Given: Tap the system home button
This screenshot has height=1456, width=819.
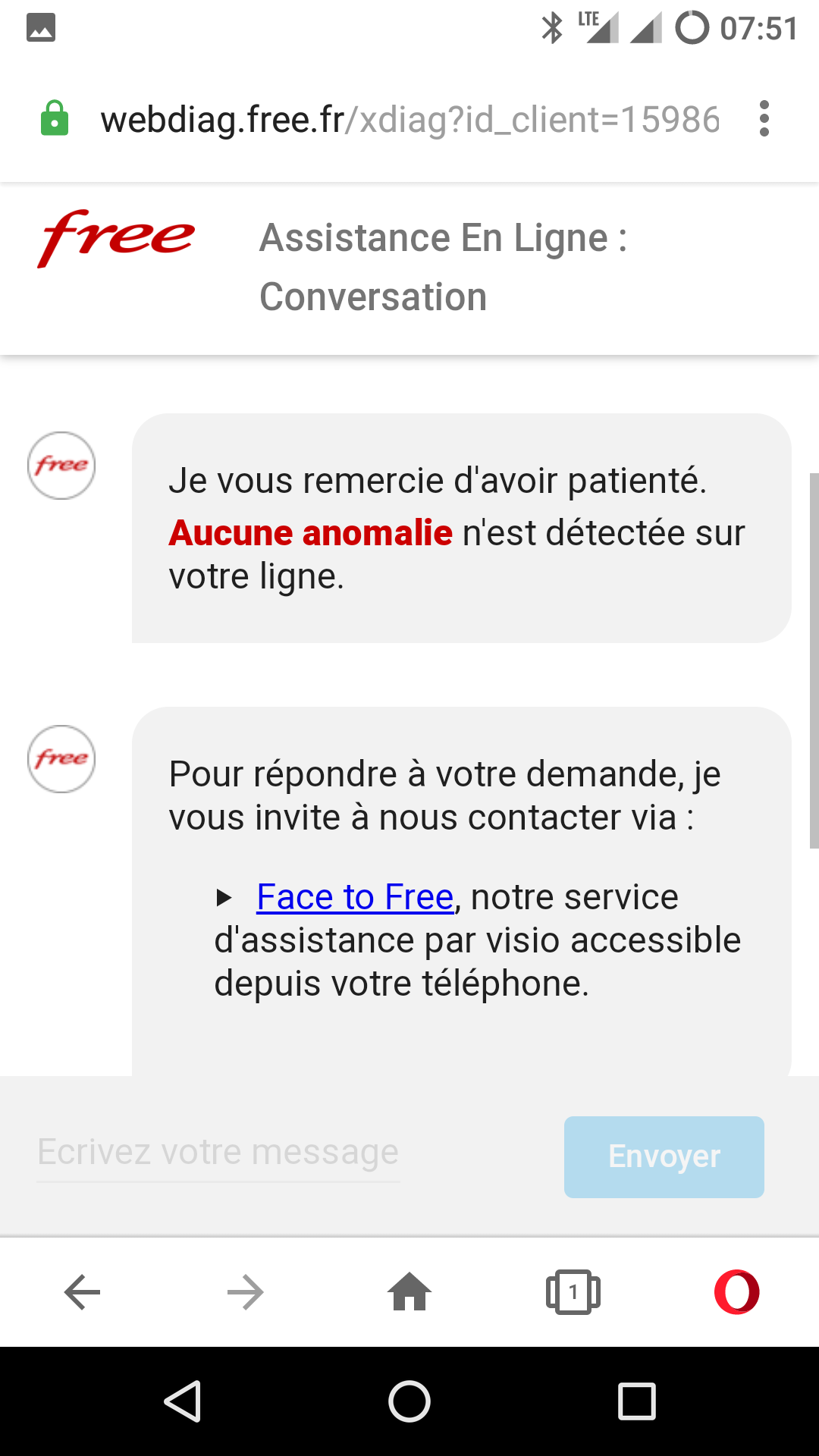Looking at the screenshot, I should 409,1401.
